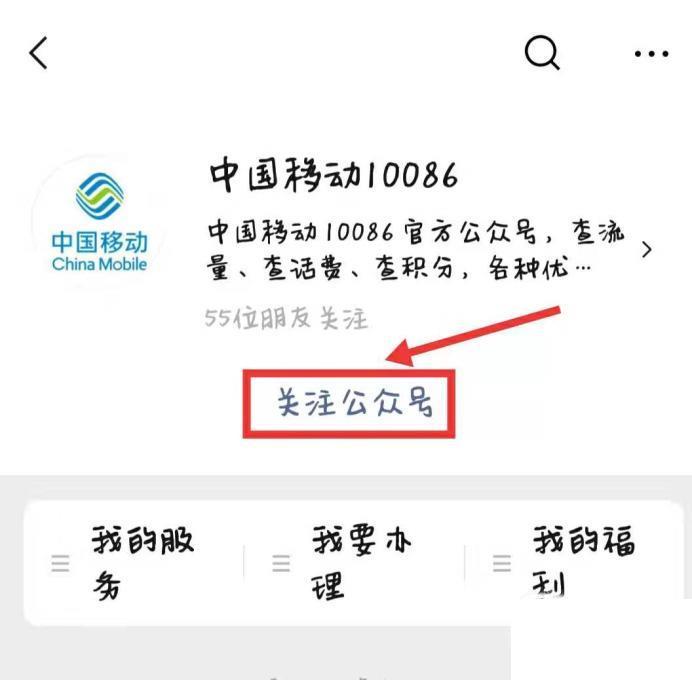Viewport: 692px width, 680px height.
Task: Expand the account description with the chevron
Action: [646, 250]
